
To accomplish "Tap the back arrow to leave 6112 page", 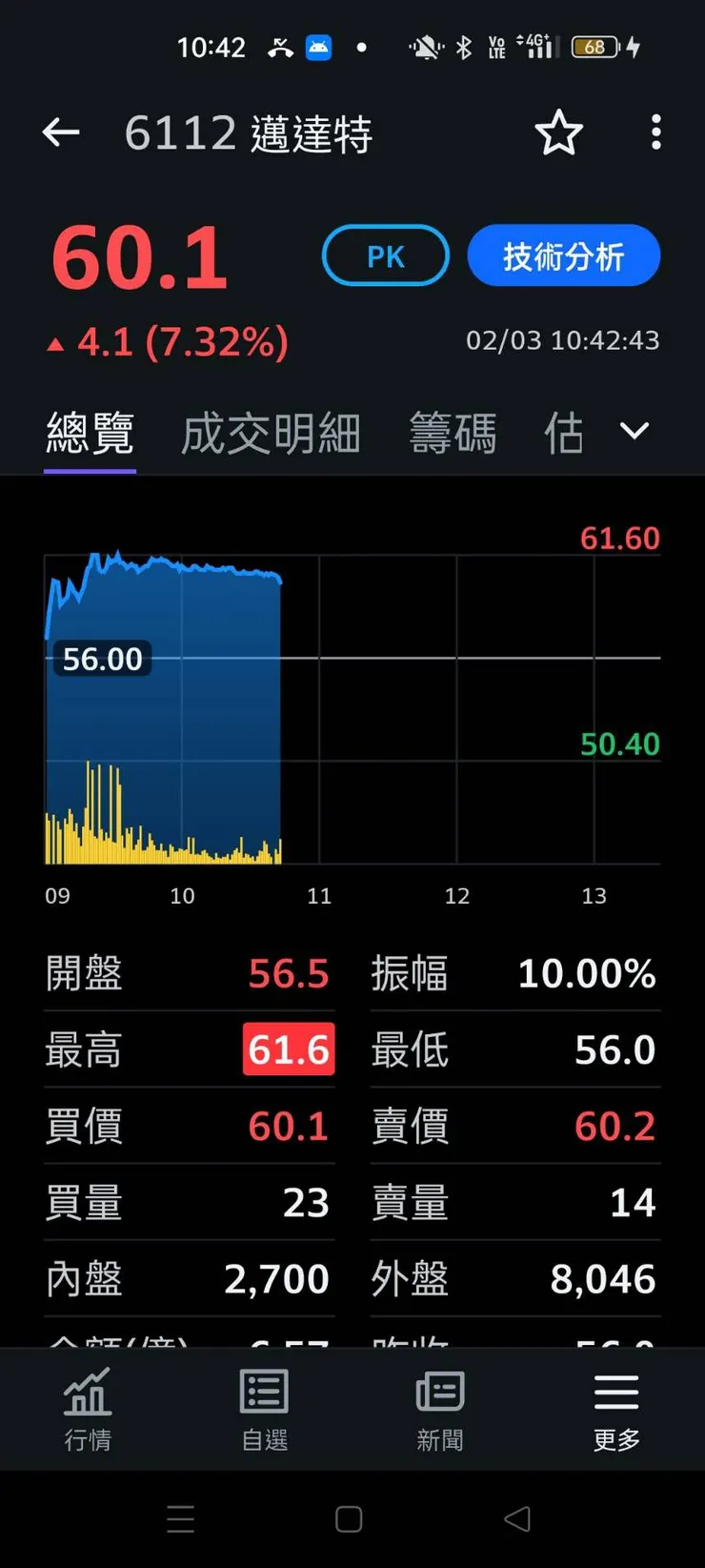I will coord(60,132).
